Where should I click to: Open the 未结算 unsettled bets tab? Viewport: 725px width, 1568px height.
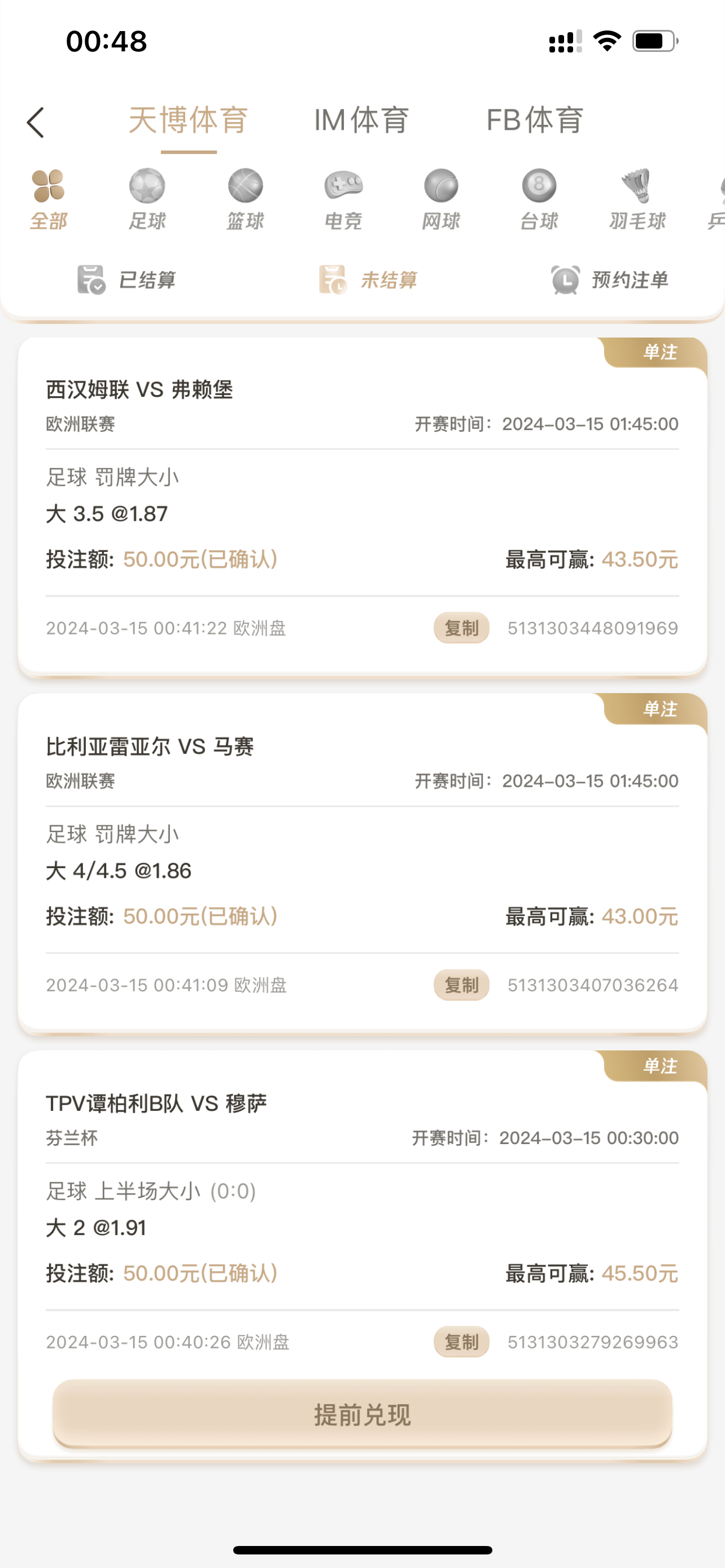pos(368,280)
